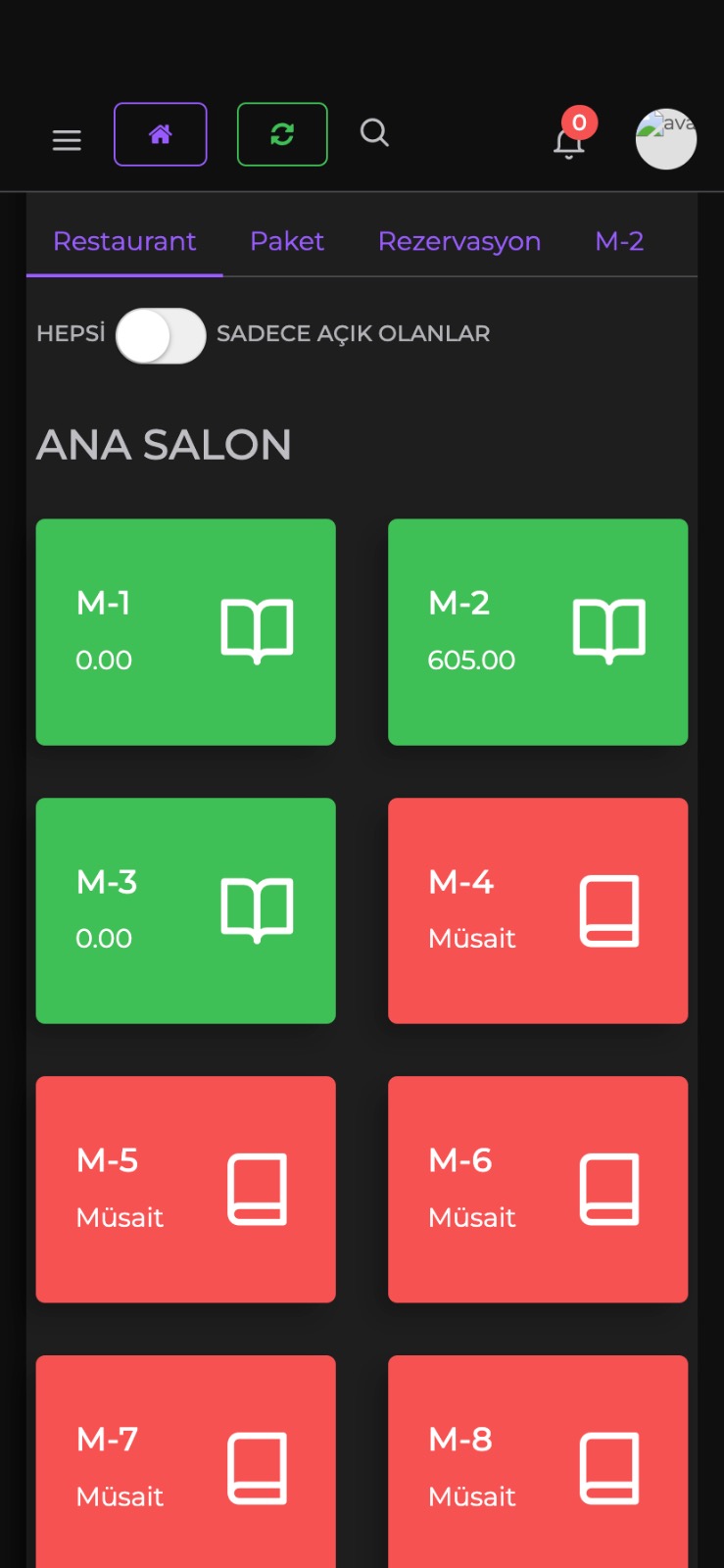
Task: Select the available table M-6
Action: [x=538, y=1189]
